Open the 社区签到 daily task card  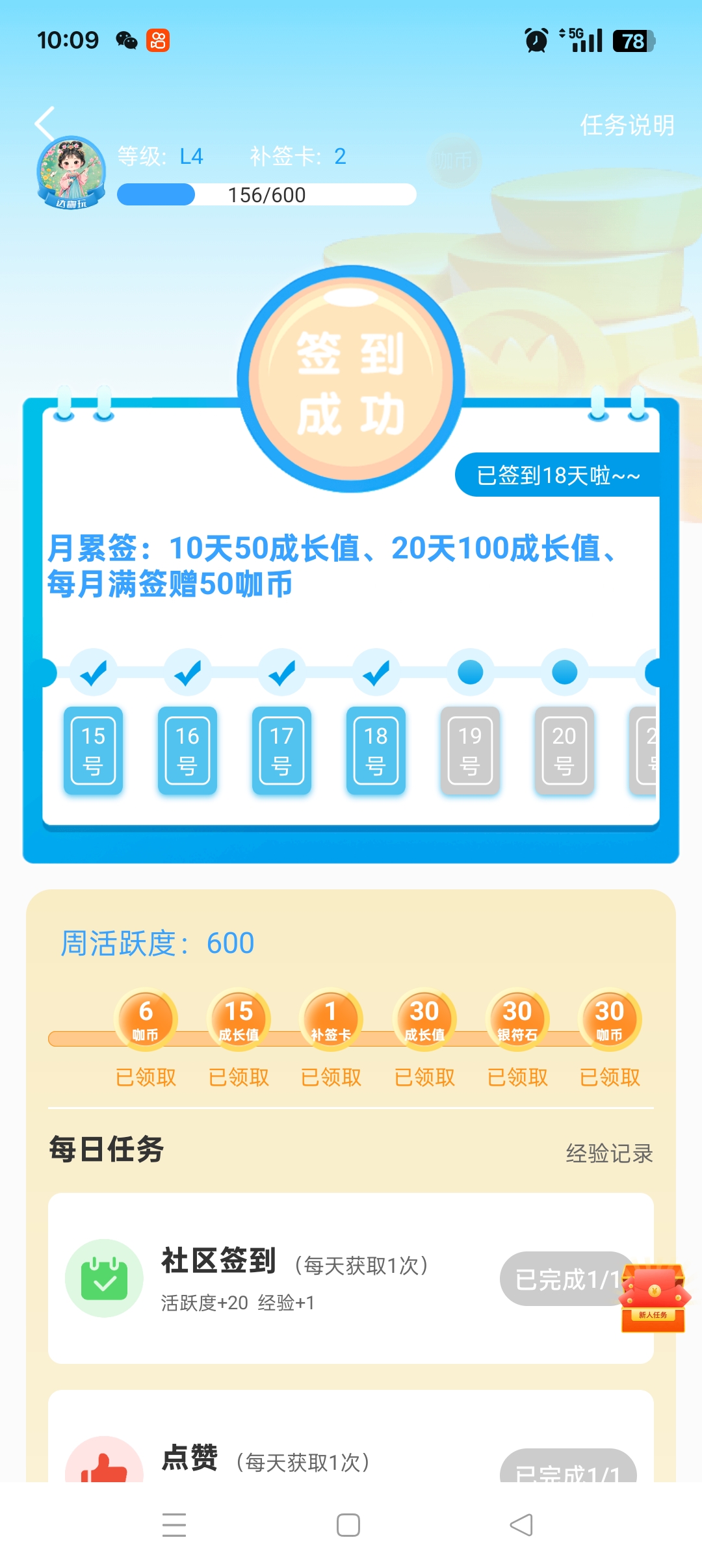(292, 1278)
